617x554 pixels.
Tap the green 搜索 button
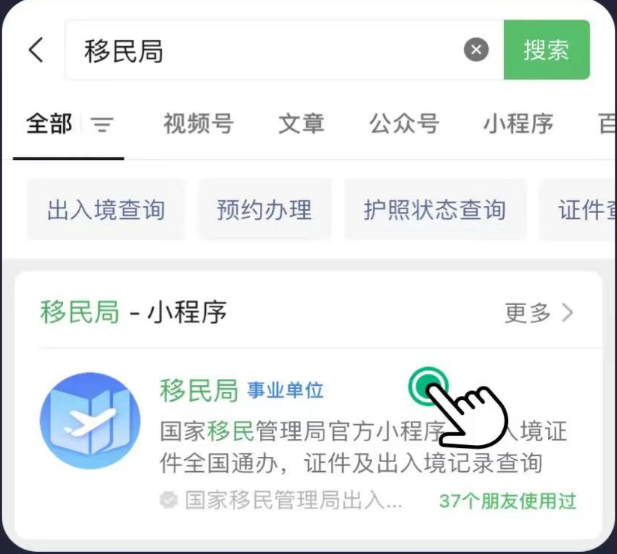[546, 50]
